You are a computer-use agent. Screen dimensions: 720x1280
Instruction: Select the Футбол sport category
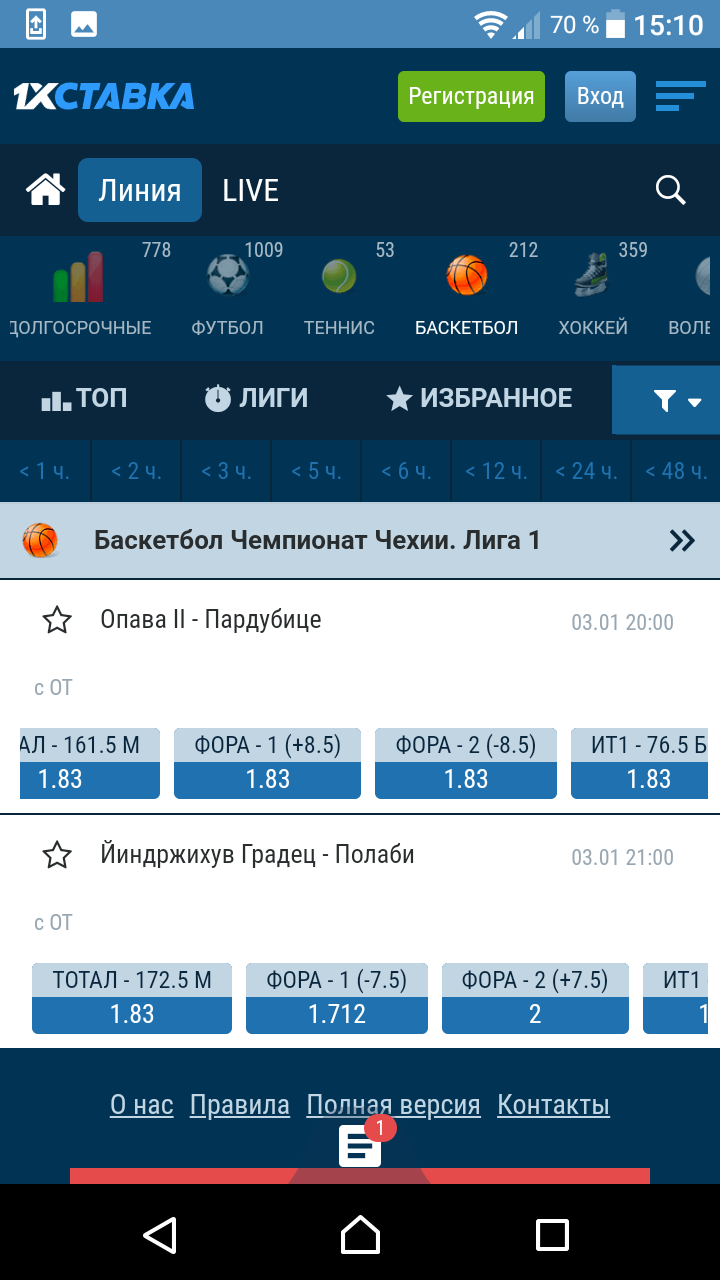tap(228, 290)
